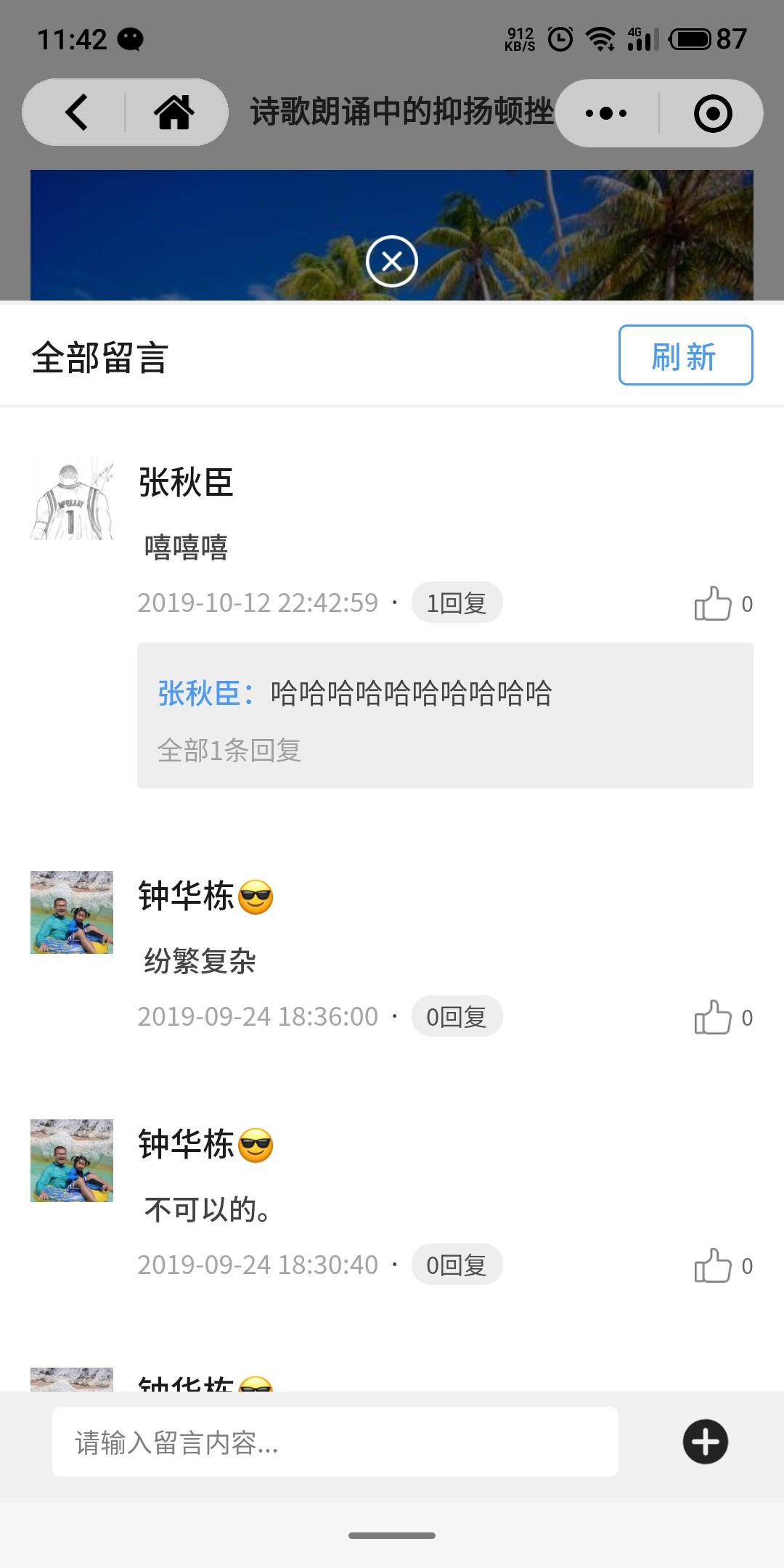Like 张秋臣's comment 嘻嘻嘻
This screenshot has height=1568, width=784.
[x=713, y=603]
